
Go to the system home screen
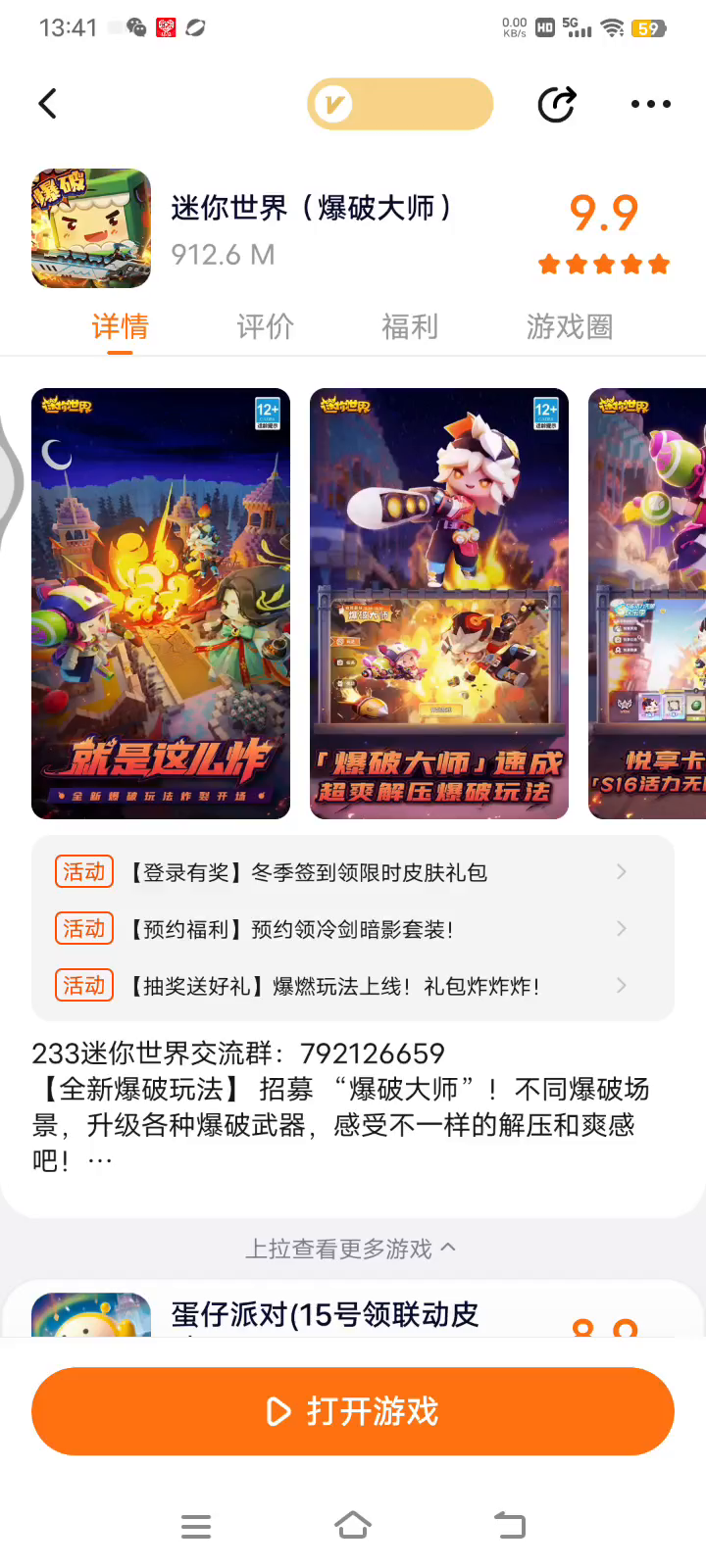[x=353, y=1526]
